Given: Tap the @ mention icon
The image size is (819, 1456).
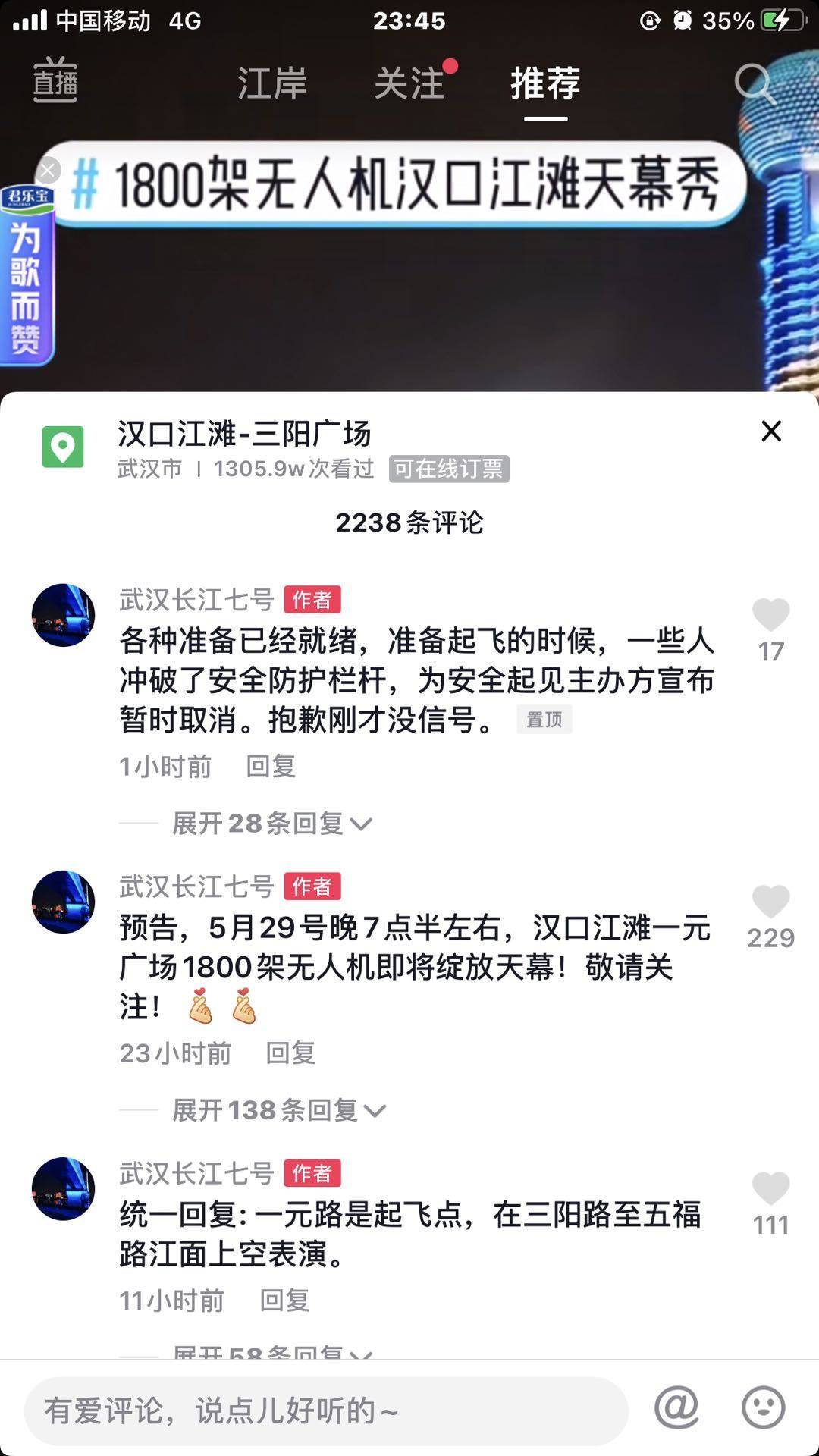Looking at the screenshot, I should [676, 1407].
